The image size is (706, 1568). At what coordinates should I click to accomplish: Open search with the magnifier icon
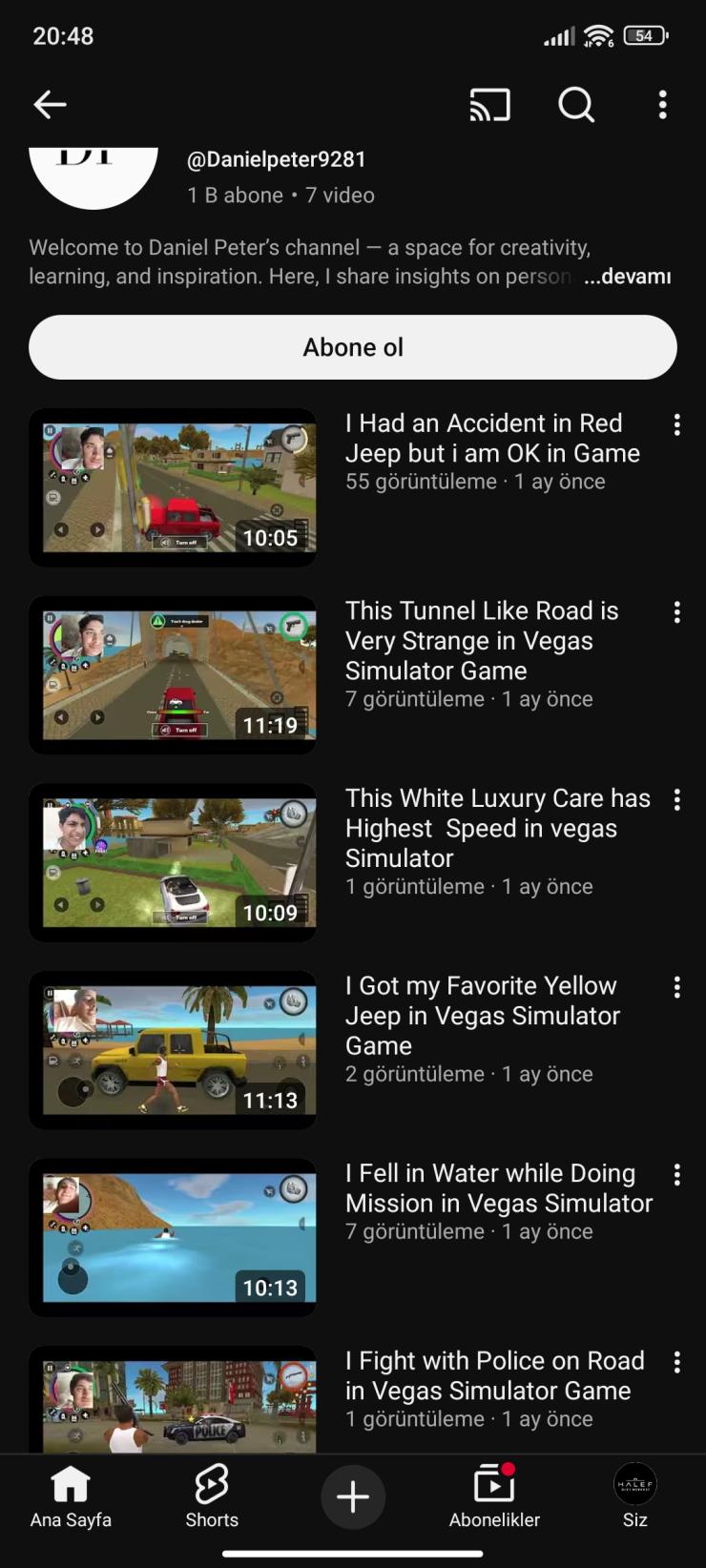tap(576, 105)
